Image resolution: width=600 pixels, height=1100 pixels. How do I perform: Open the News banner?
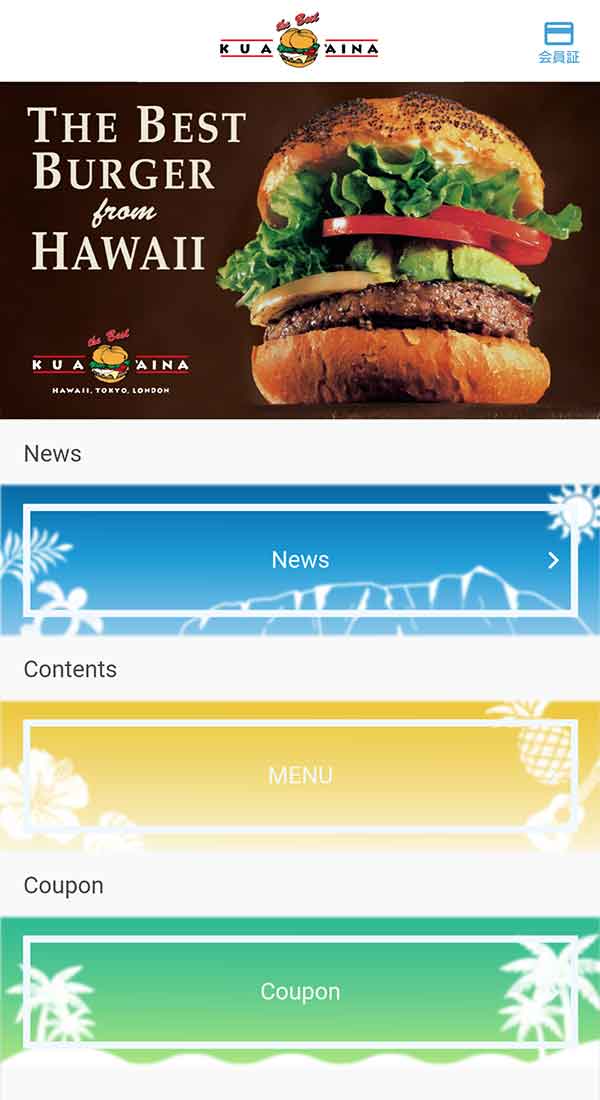[300, 560]
